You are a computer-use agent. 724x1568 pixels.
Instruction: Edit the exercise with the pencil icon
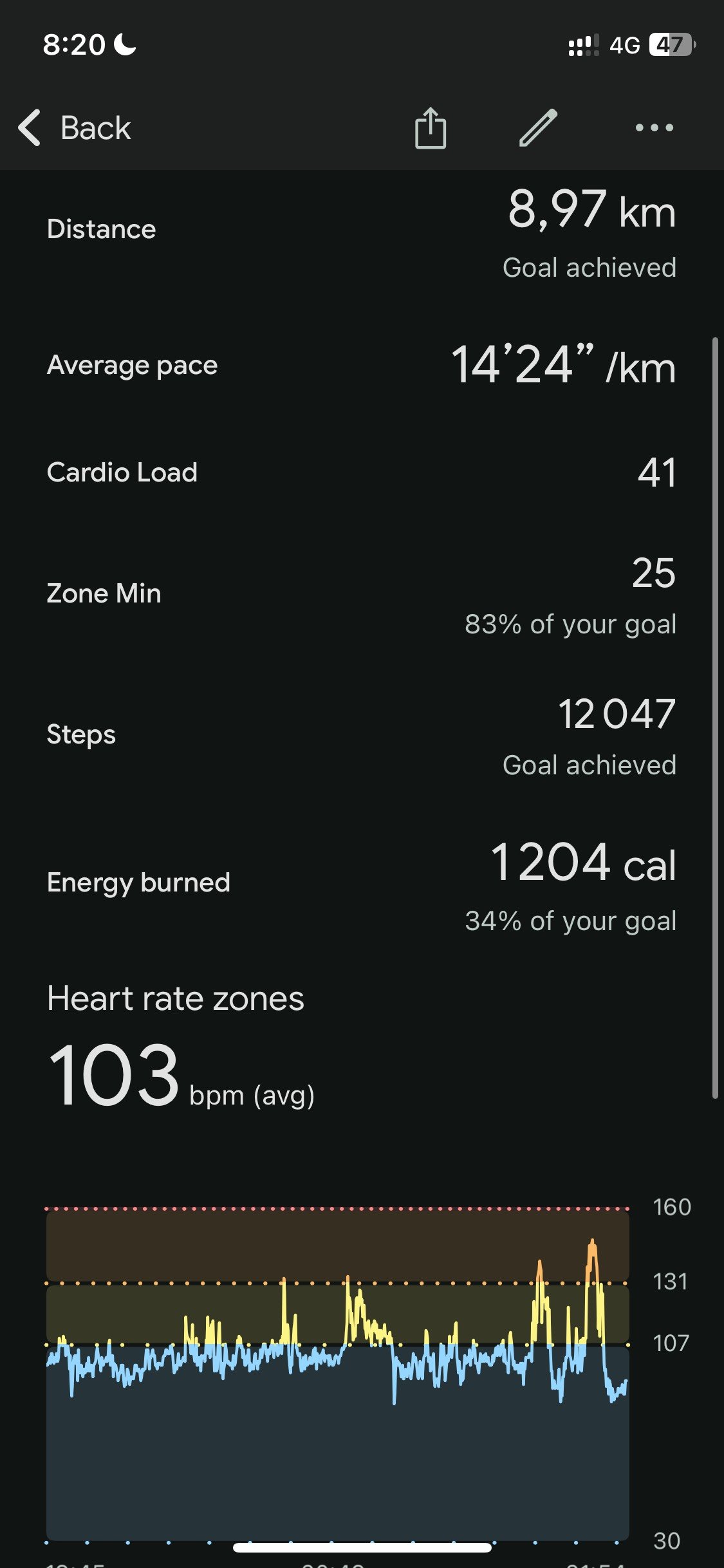point(538,127)
